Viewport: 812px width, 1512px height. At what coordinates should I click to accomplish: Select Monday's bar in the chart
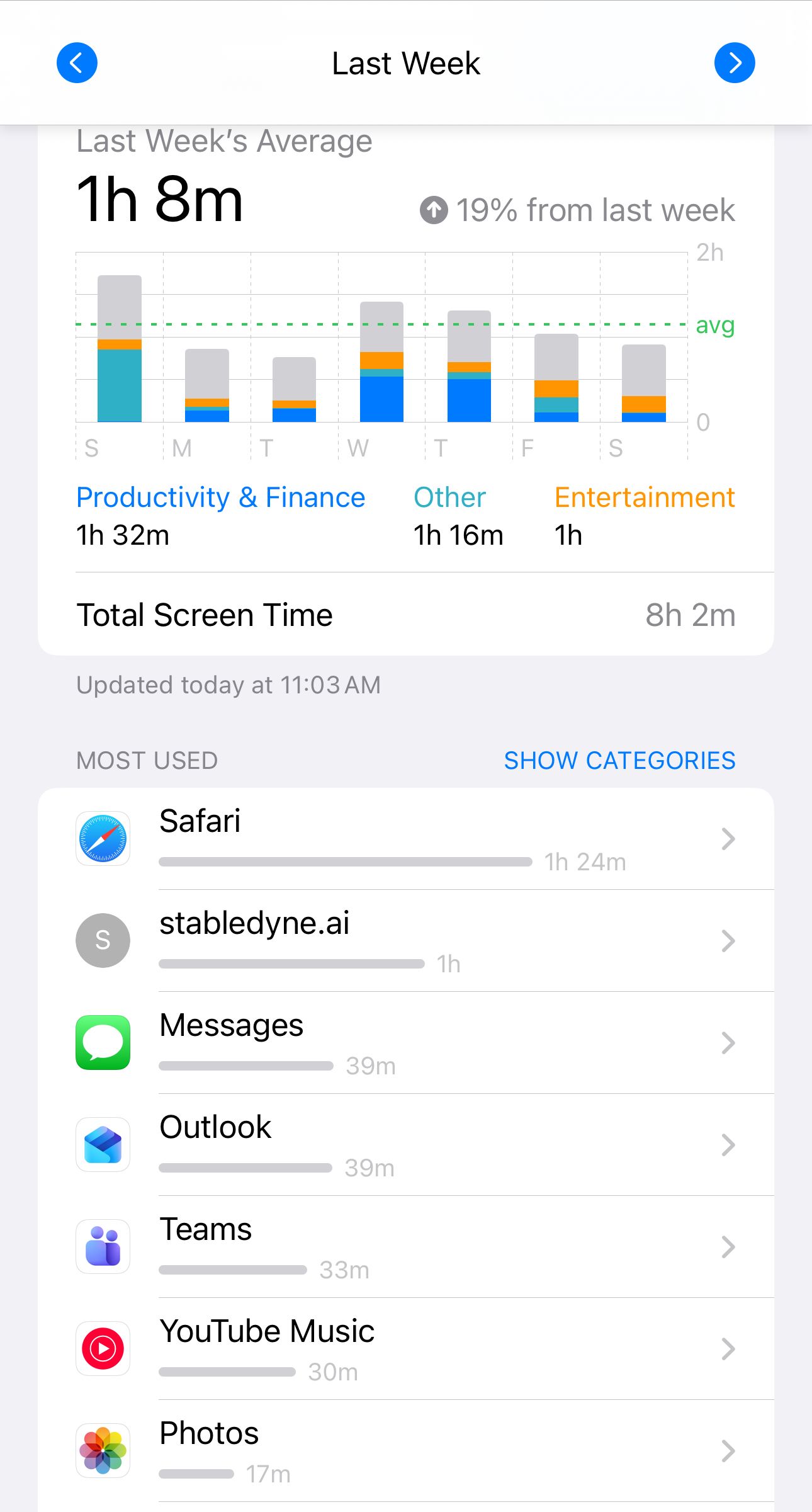click(207, 386)
